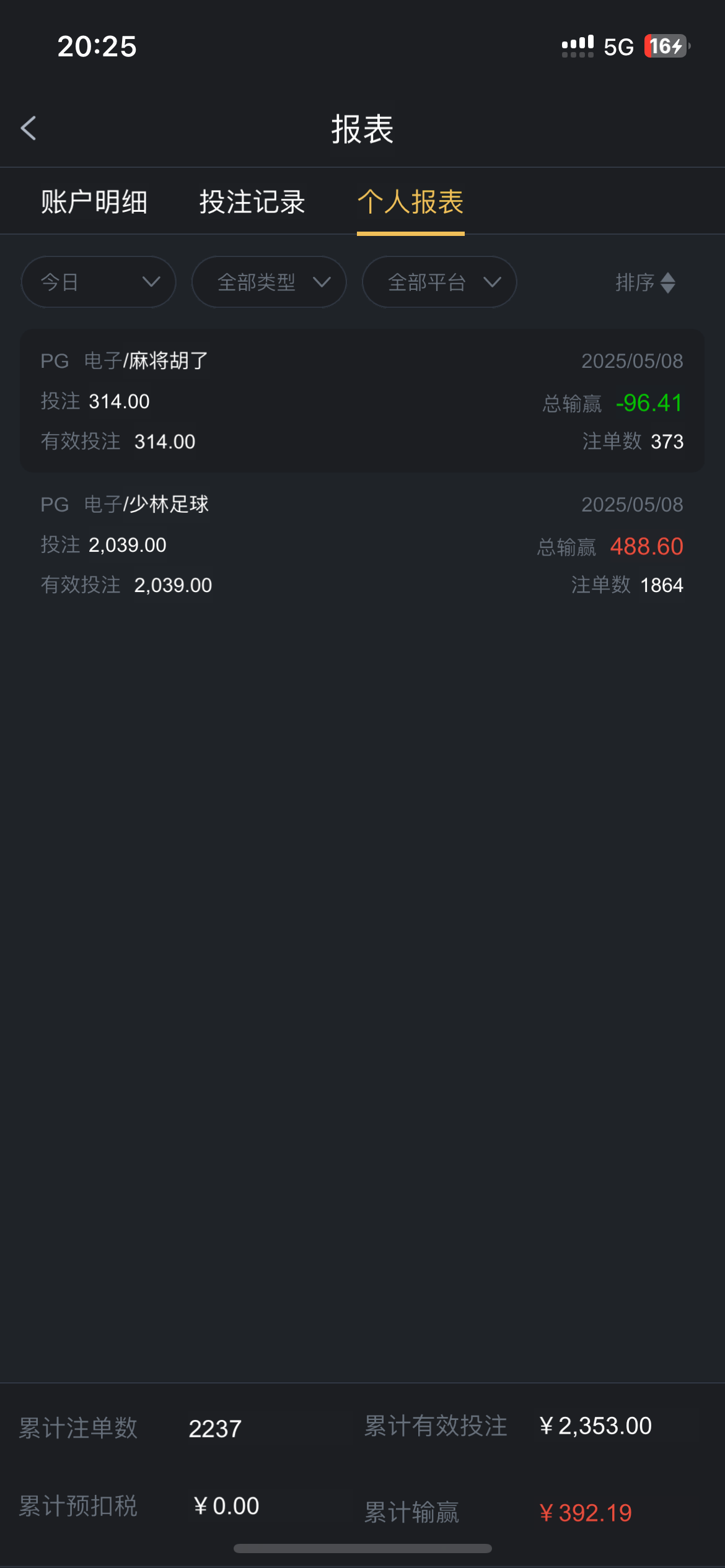Expand the 今日 date dropdown
This screenshot has width=725, height=1568.
(99, 282)
